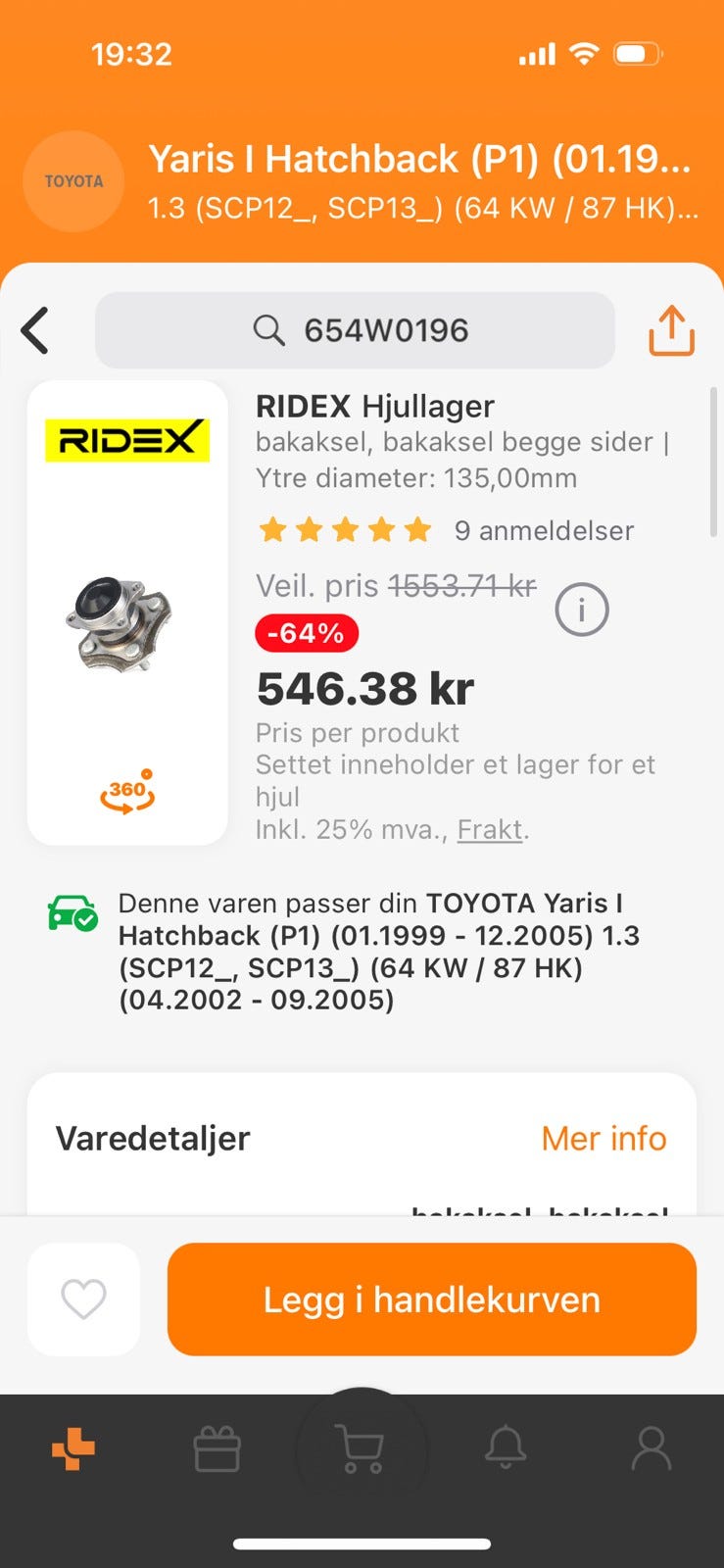Open the RIDEX wheel bearing product image
Viewport: 724px width, 1568px height.
click(x=121, y=623)
